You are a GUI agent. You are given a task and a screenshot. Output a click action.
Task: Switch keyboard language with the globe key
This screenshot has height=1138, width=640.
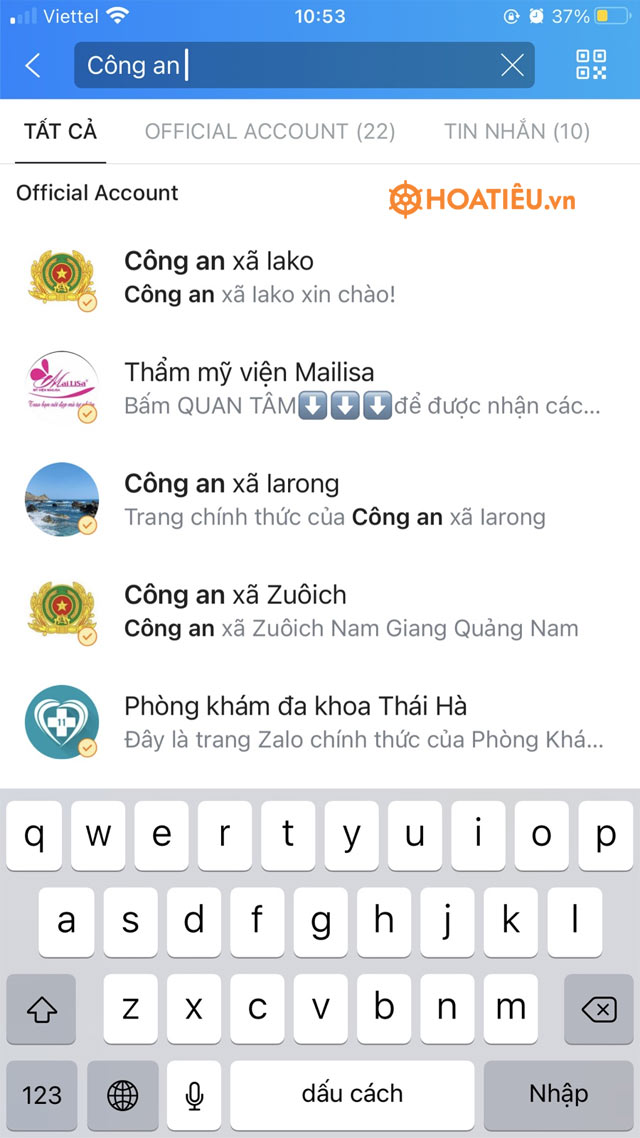click(x=122, y=1095)
